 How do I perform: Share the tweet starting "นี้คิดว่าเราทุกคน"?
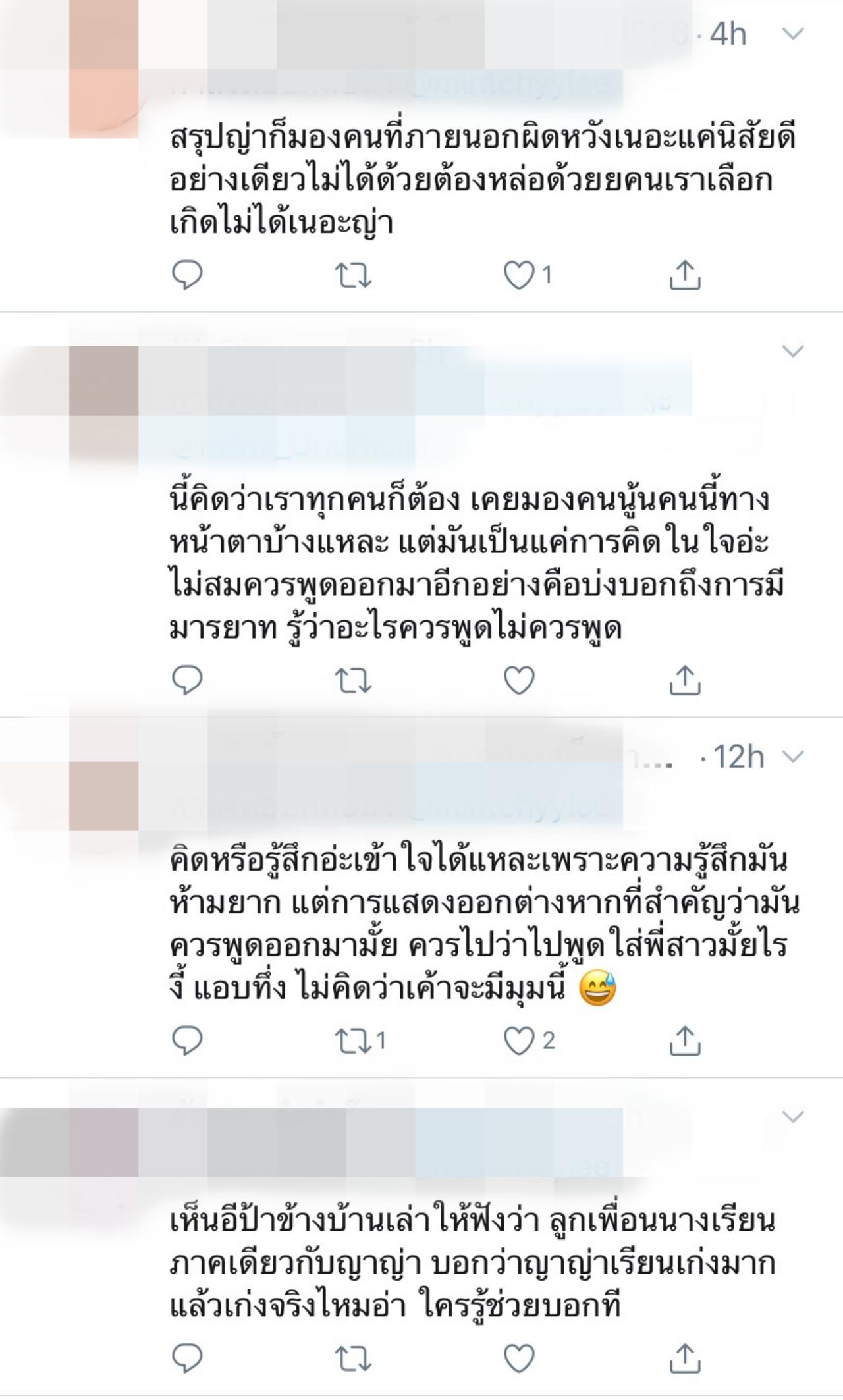click(684, 680)
